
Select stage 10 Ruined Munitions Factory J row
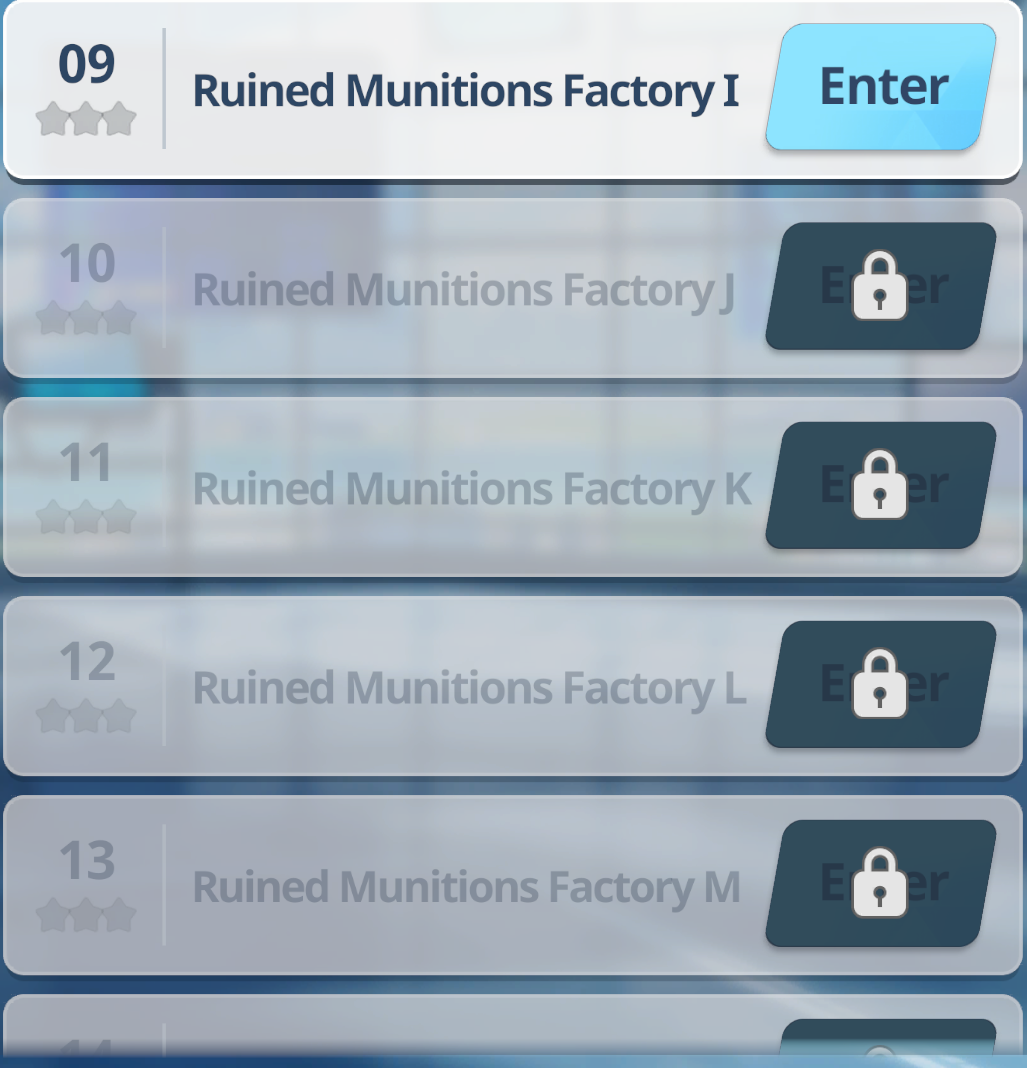pyautogui.click(x=513, y=288)
